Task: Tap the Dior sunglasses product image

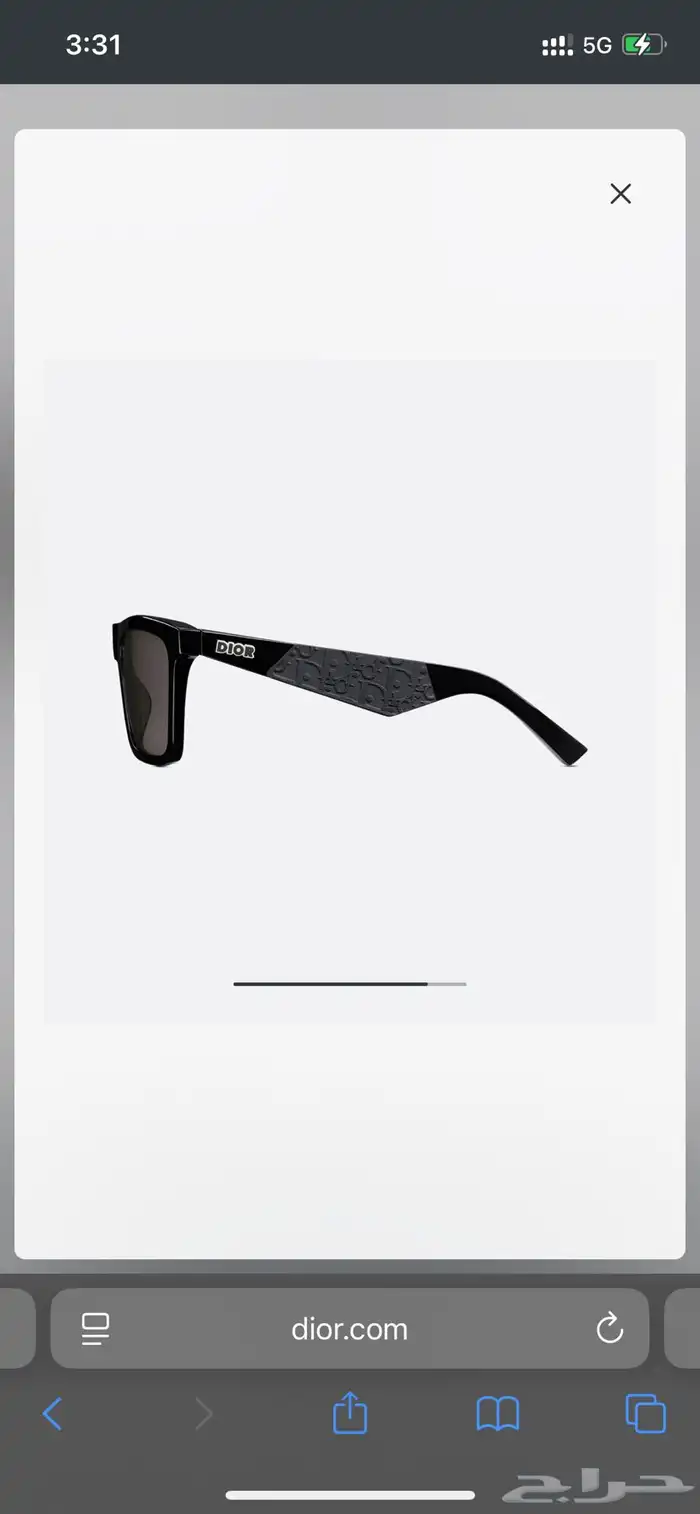Action: [349, 690]
